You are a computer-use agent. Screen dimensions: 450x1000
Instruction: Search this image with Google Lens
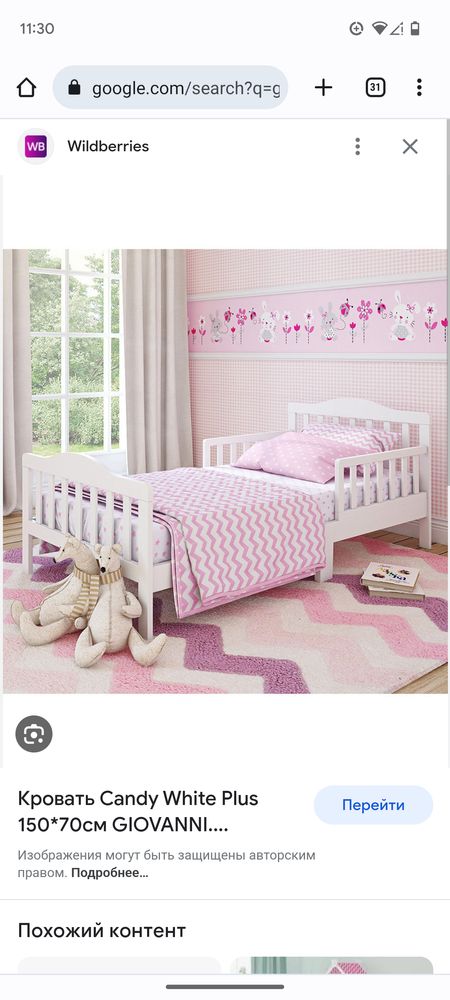(x=34, y=734)
